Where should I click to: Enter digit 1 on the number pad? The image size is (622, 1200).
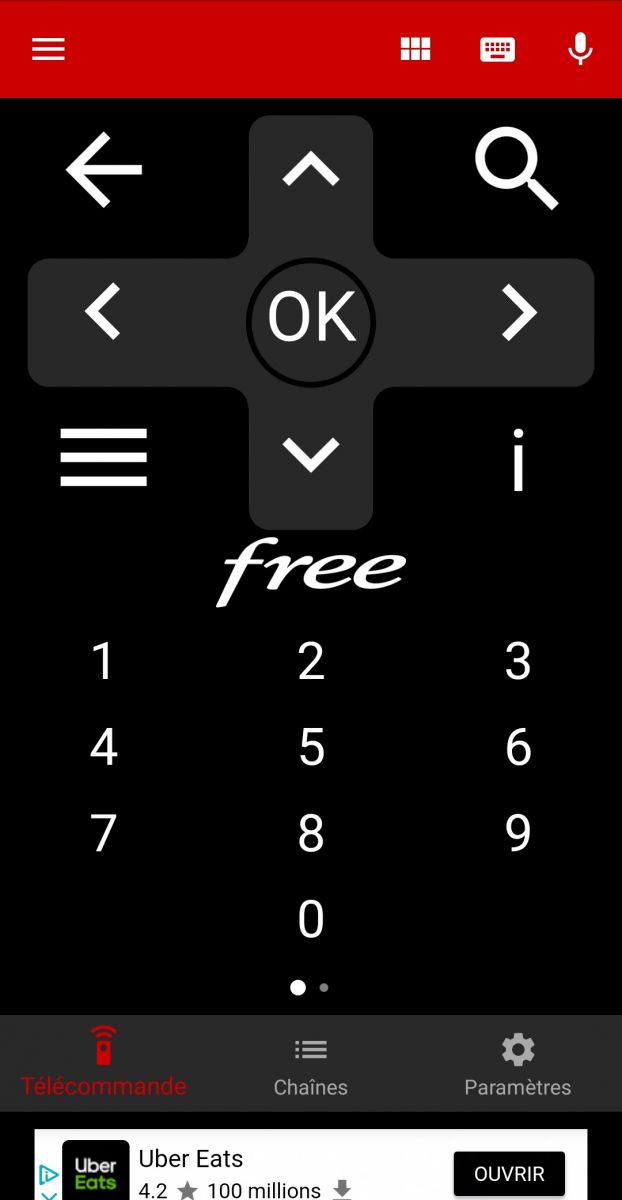click(x=104, y=662)
